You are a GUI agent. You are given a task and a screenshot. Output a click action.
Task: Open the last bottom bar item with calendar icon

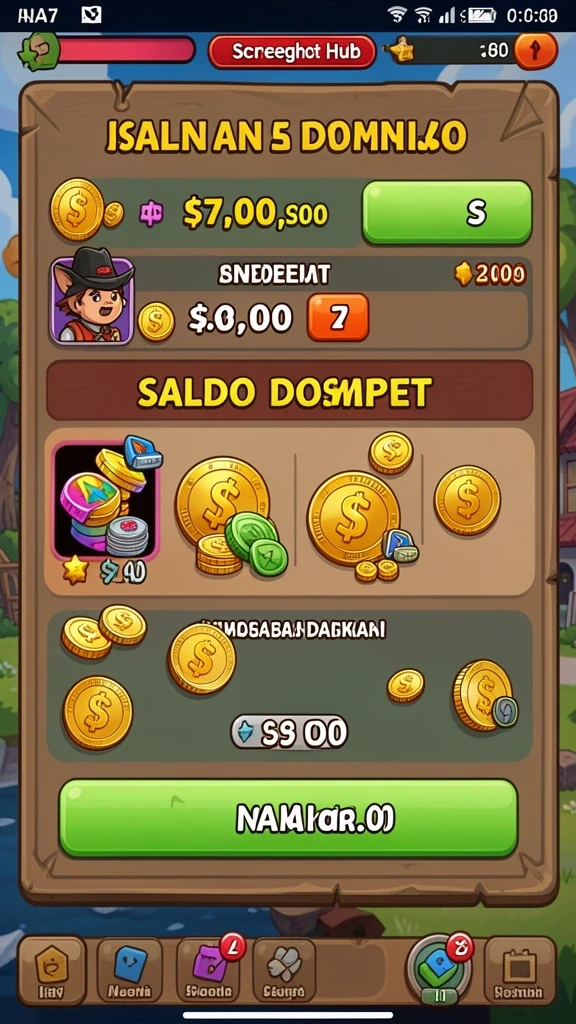click(520, 972)
